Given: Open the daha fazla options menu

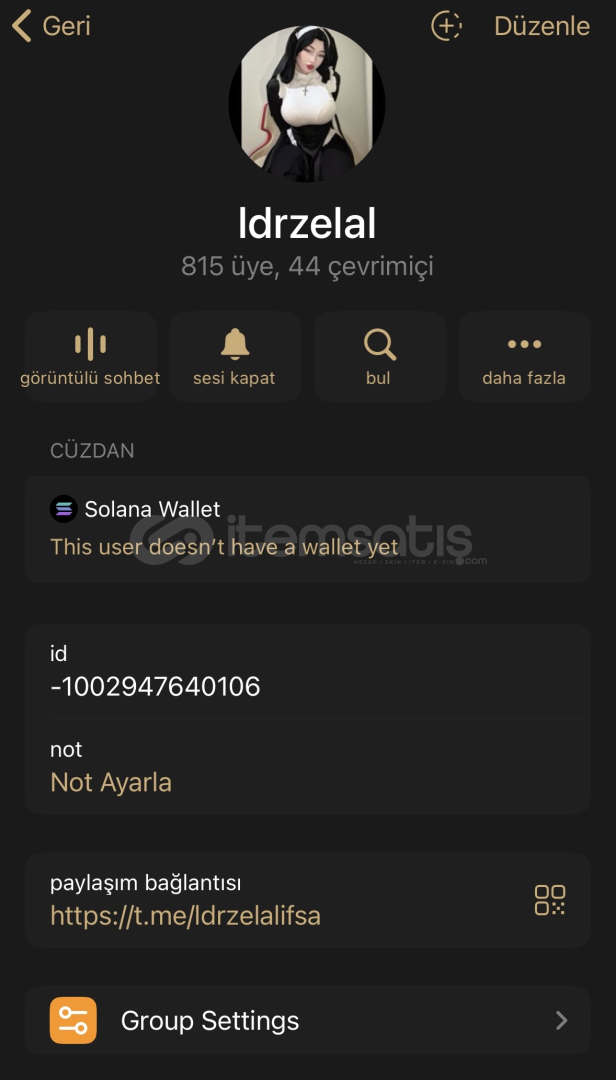Looking at the screenshot, I should 524,357.
